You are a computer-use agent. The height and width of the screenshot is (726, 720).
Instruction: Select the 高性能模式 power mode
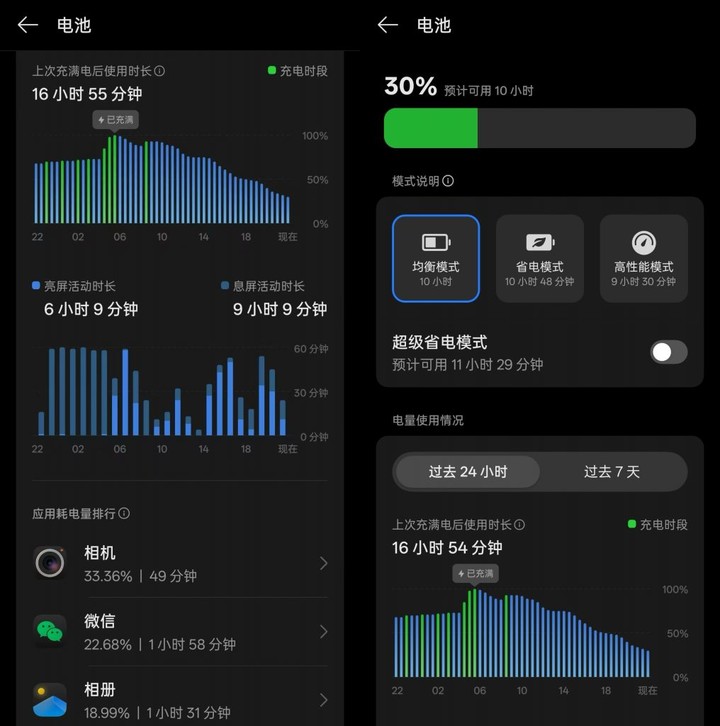pos(643,258)
